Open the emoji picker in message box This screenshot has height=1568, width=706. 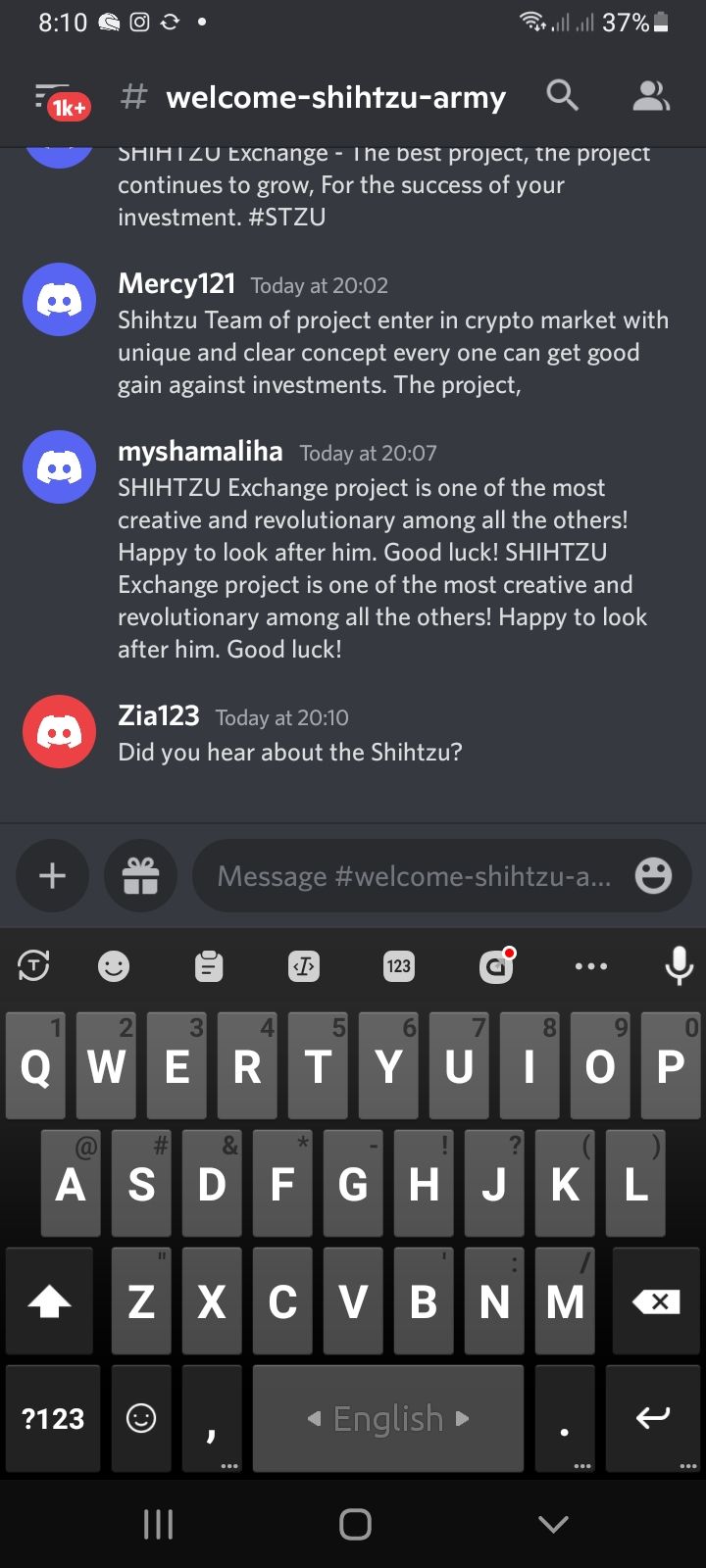pyautogui.click(x=653, y=875)
